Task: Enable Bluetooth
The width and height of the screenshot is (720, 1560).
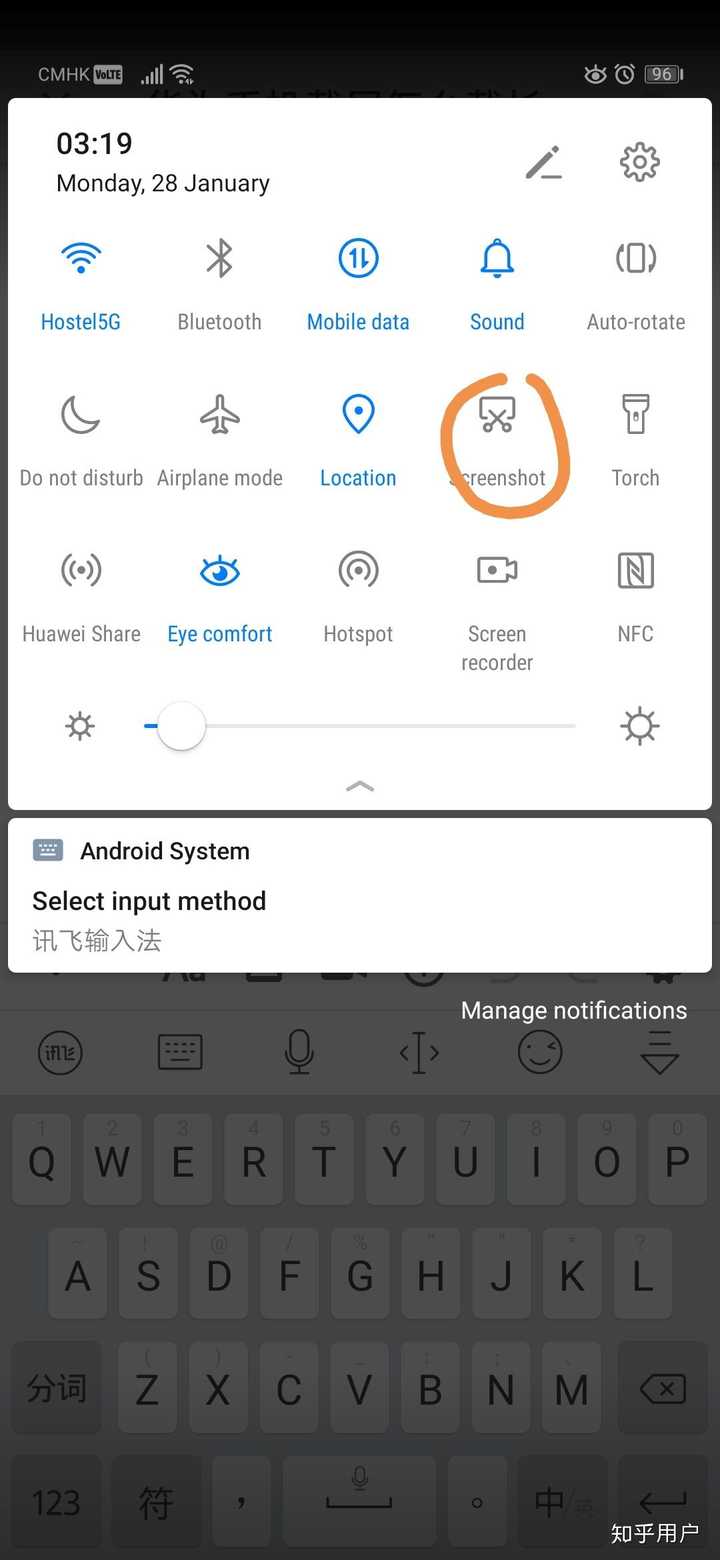Action: point(219,260)
